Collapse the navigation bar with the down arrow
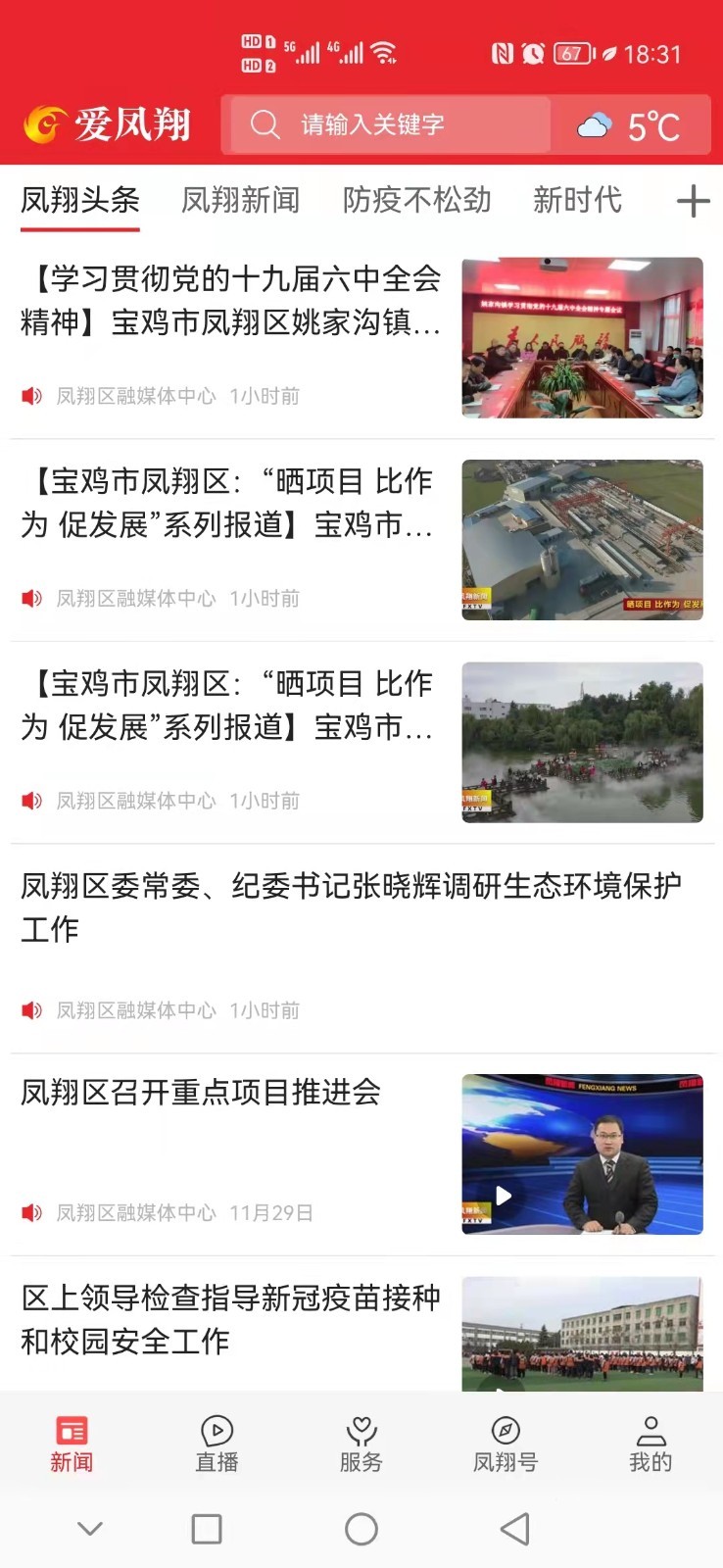The width and height of the screenshot is (723, 1568). (90, 1528)
